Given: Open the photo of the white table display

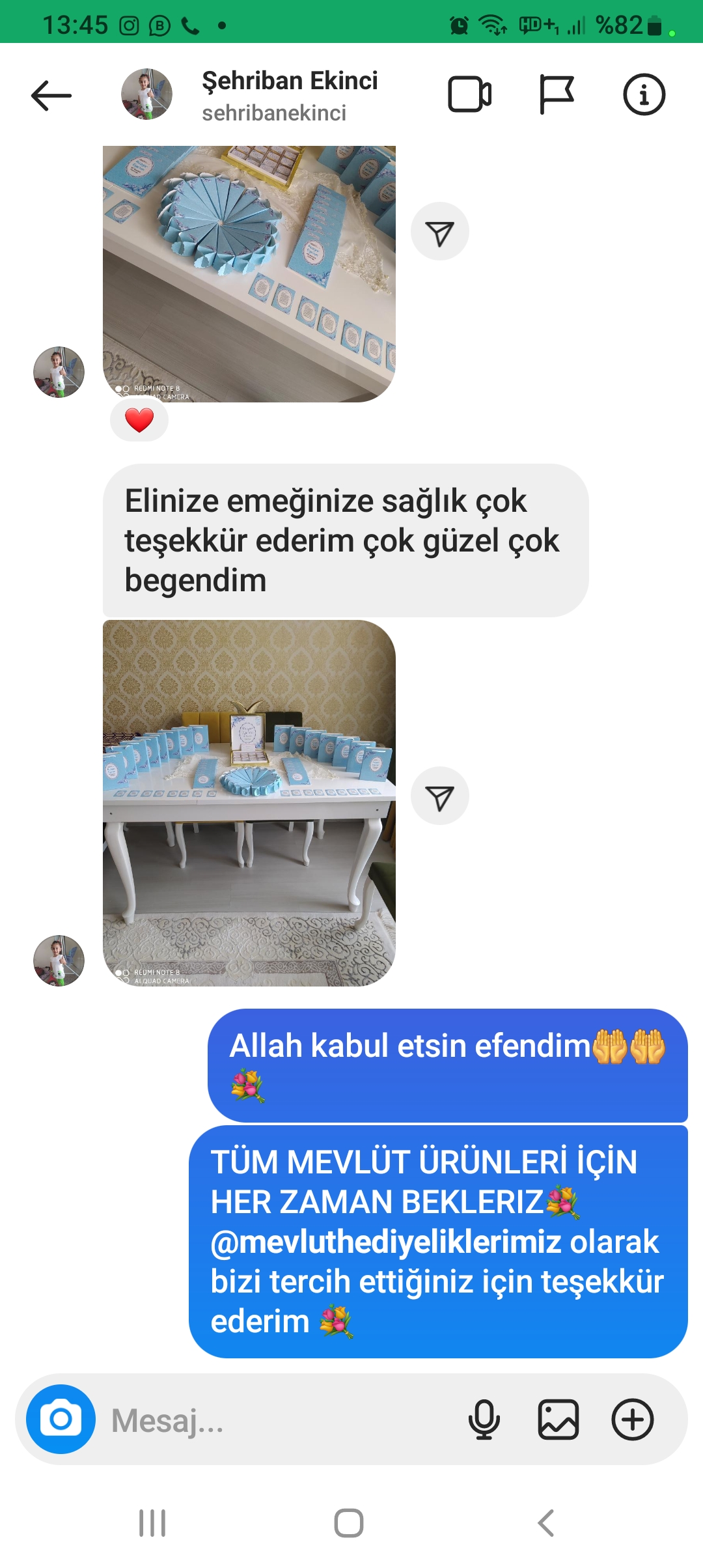Looking at the screenshot, I should click(x=249, y=803).
